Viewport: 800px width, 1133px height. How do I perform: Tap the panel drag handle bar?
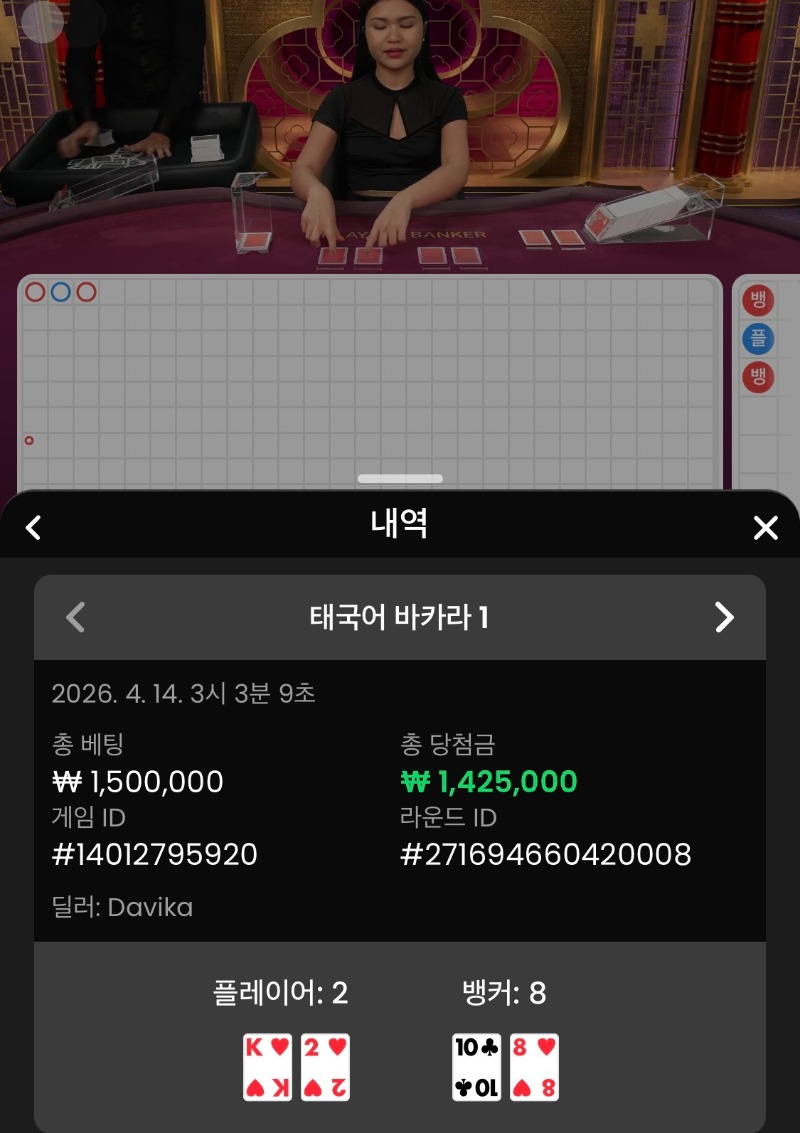400,479
